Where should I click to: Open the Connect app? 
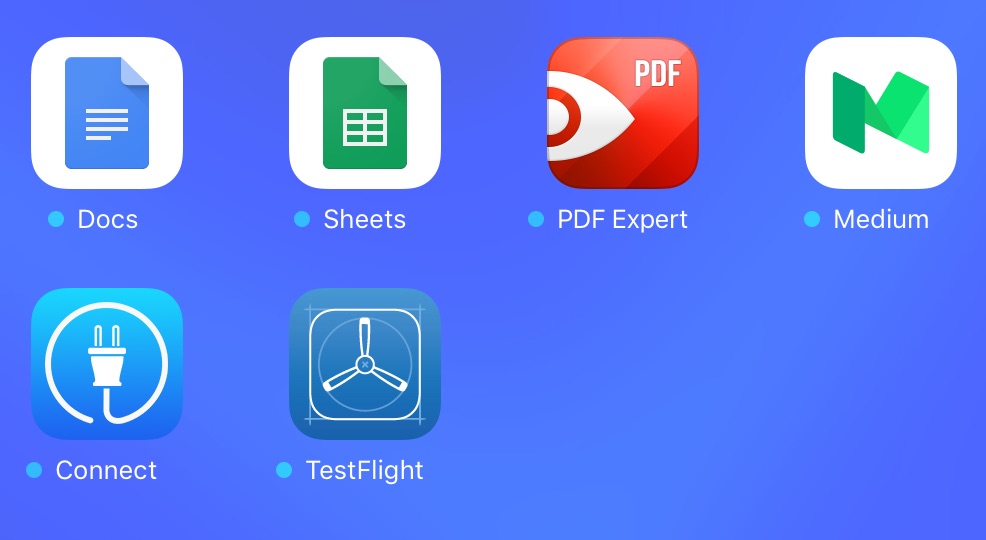point(107,364)
